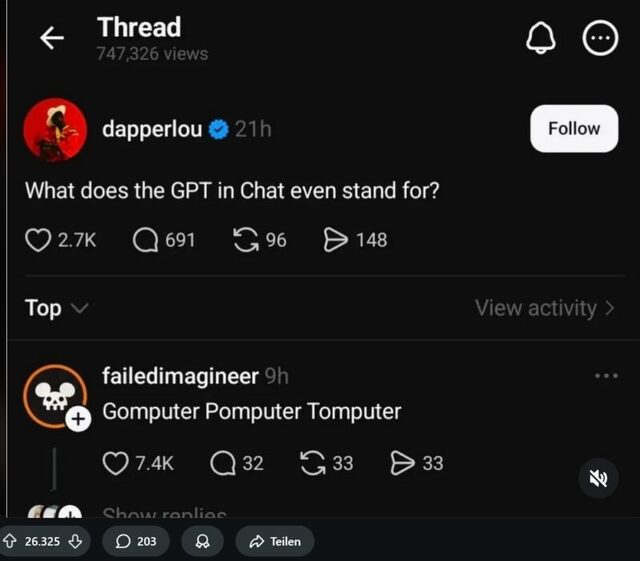Open the 203 comments
Viewport: 640px width, 561px height.
tap(136, 541)
